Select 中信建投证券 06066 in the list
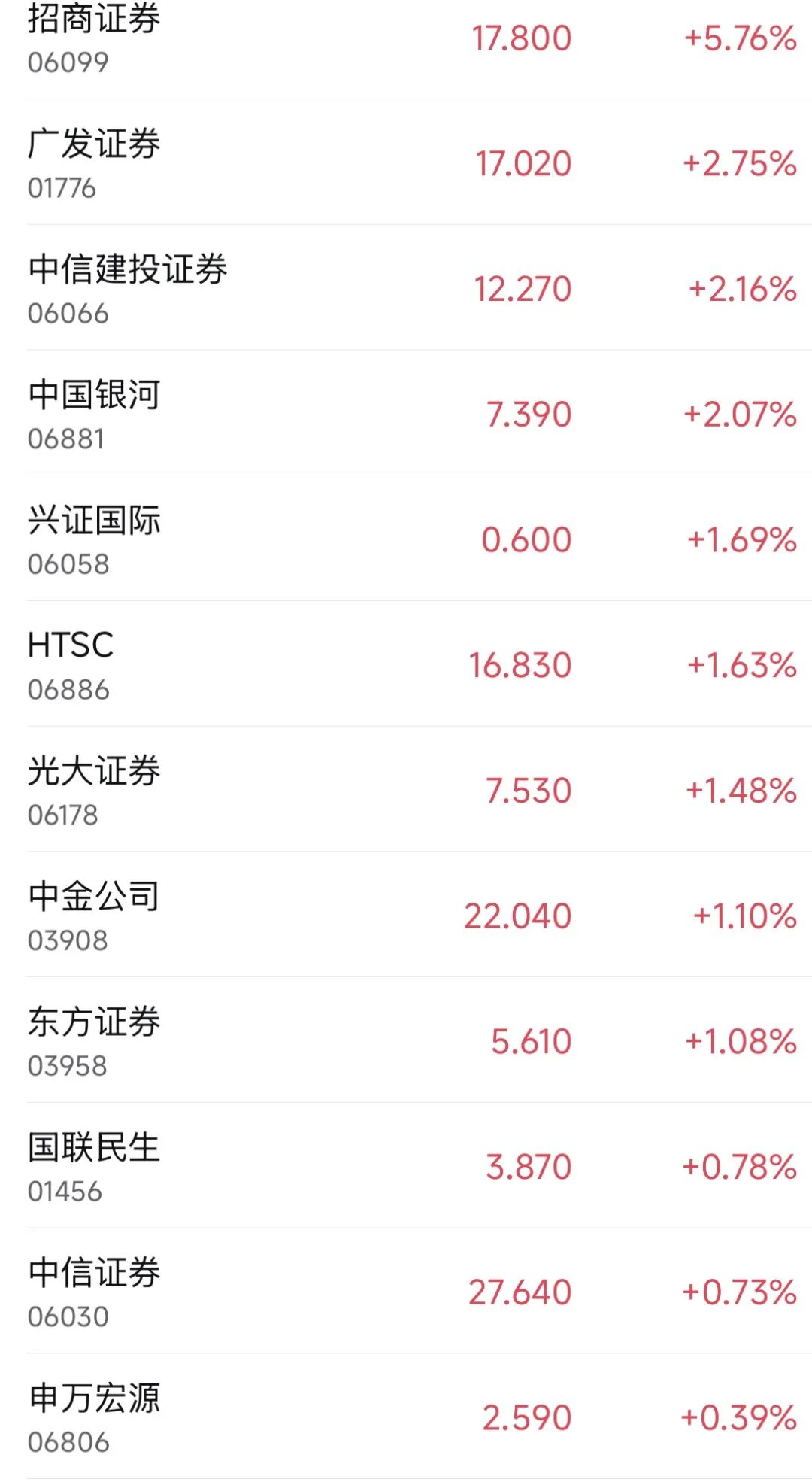The image size is (812, 1482). pos(406,287)
